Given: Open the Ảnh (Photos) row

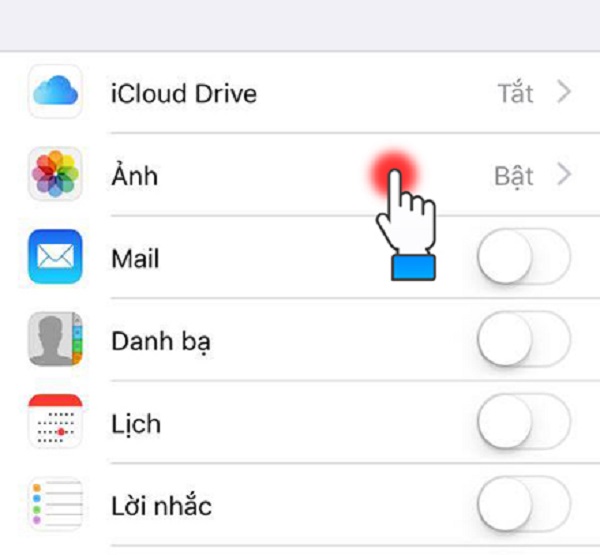Looking at the screenshot, I should (250, 176).
